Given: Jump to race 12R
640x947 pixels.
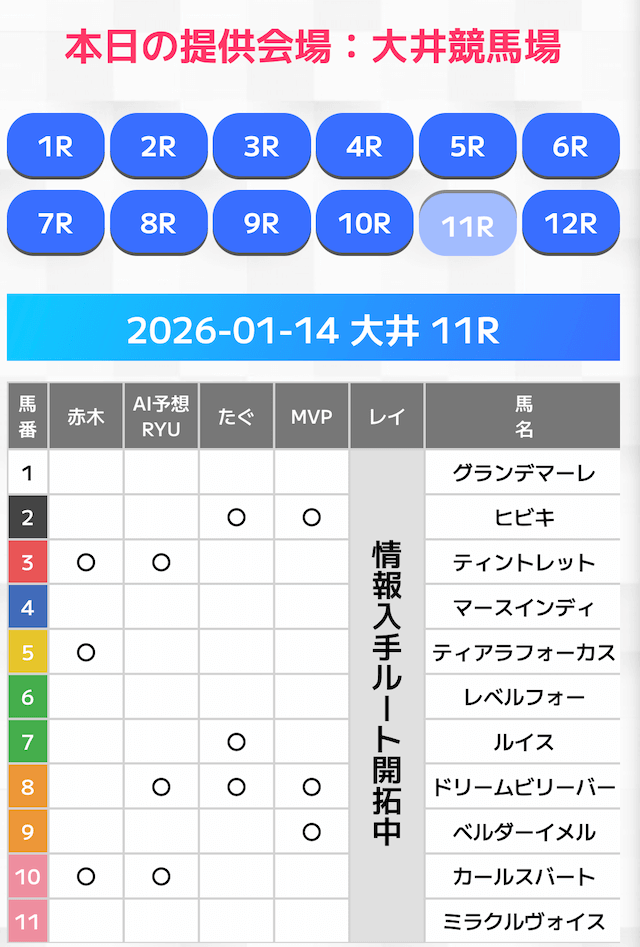Looking at the screenshot, I should pyautogui.click(x=571, y=223).
